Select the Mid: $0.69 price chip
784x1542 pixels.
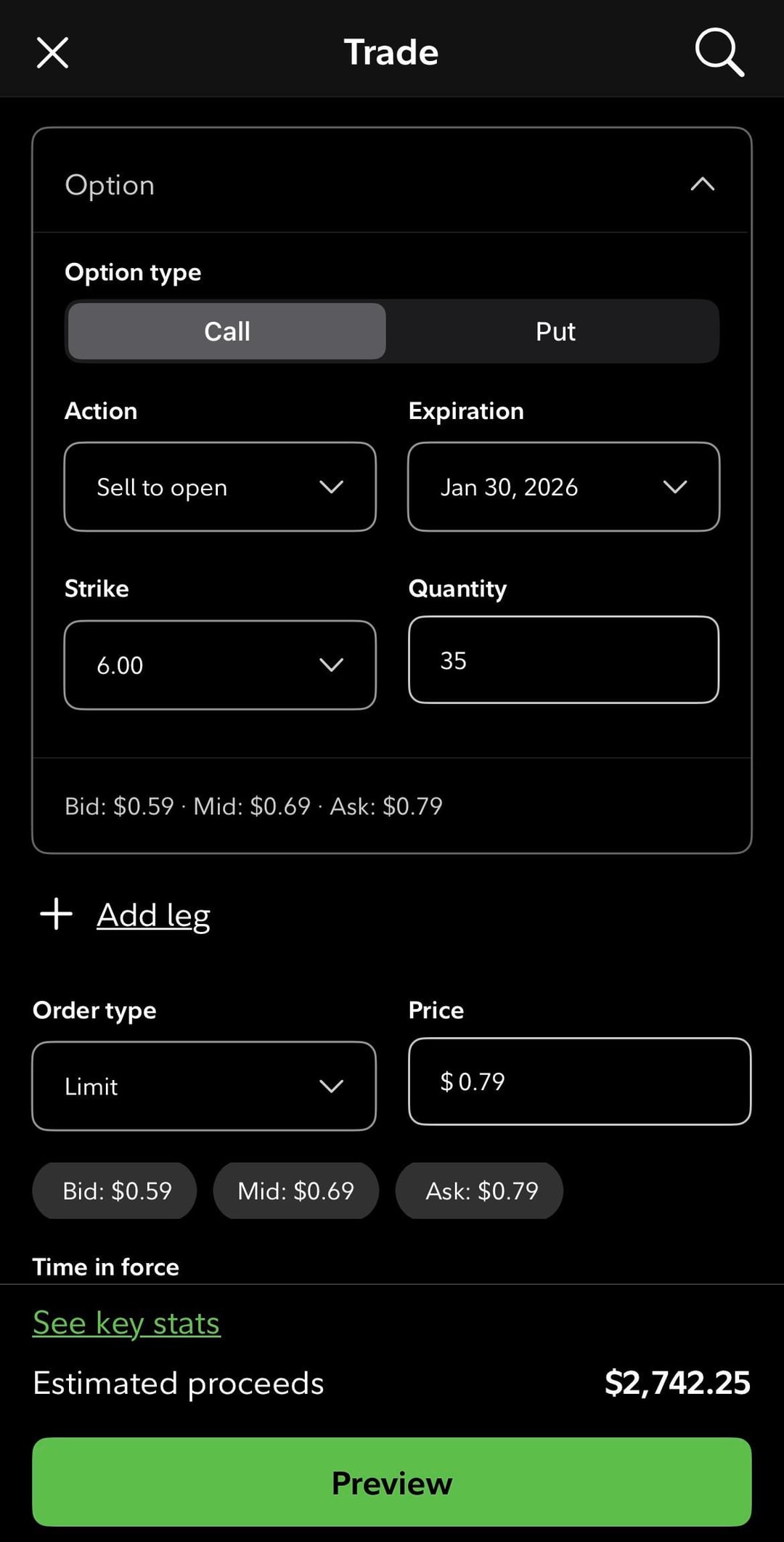[295, 1190]
